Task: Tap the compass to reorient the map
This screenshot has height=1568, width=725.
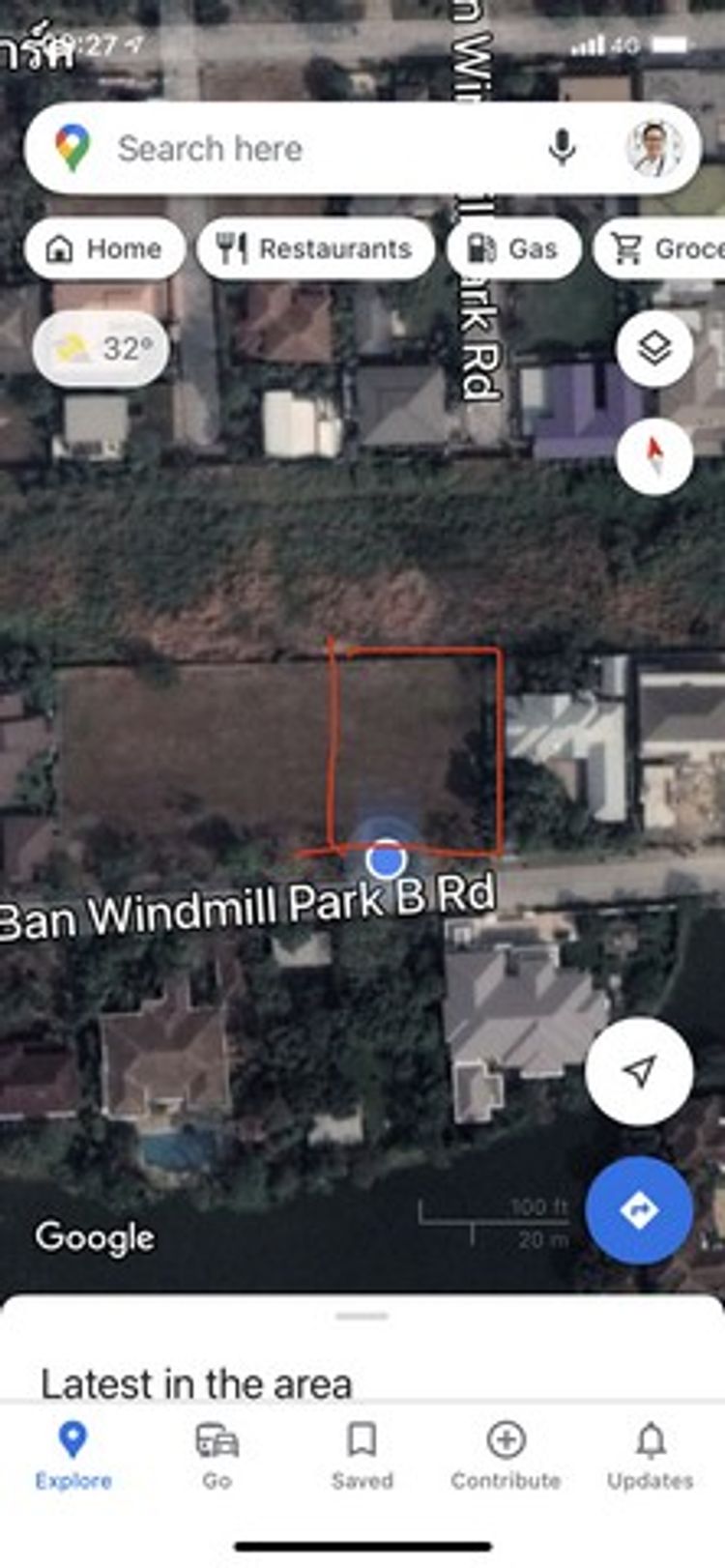Action: [x=654, y=455]
